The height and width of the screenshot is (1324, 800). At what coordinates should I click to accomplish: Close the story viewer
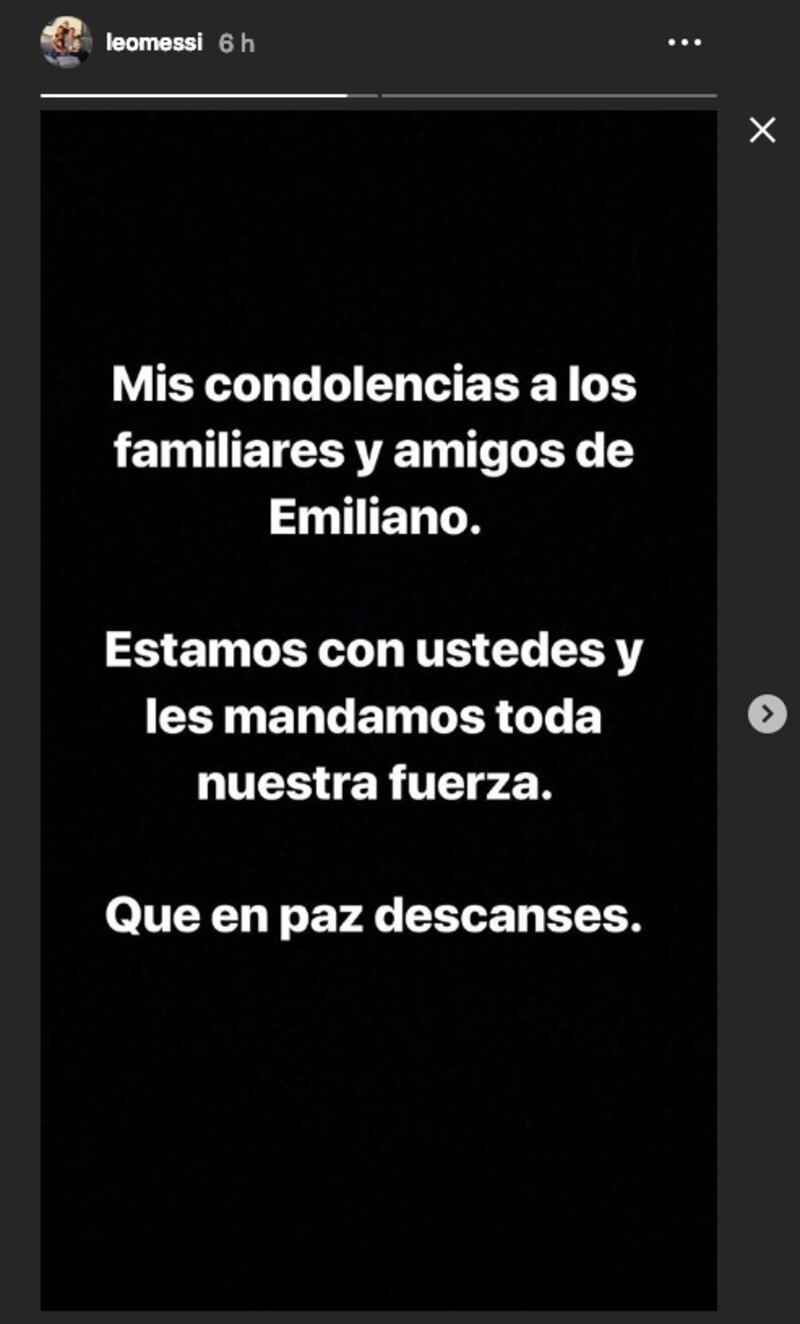tap(762, 130)
